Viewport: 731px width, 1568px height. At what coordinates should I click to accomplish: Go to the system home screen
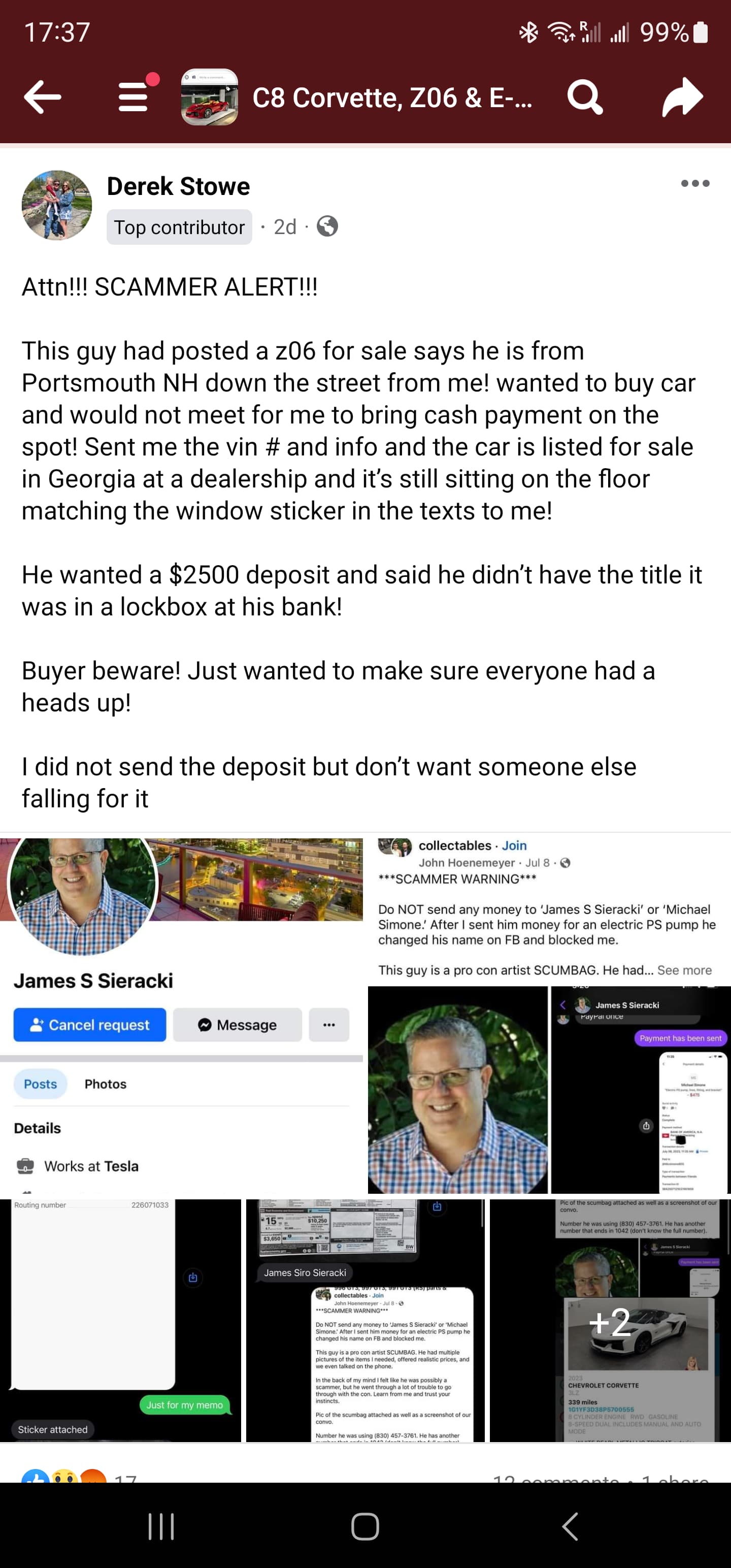tap(365, 1526)
